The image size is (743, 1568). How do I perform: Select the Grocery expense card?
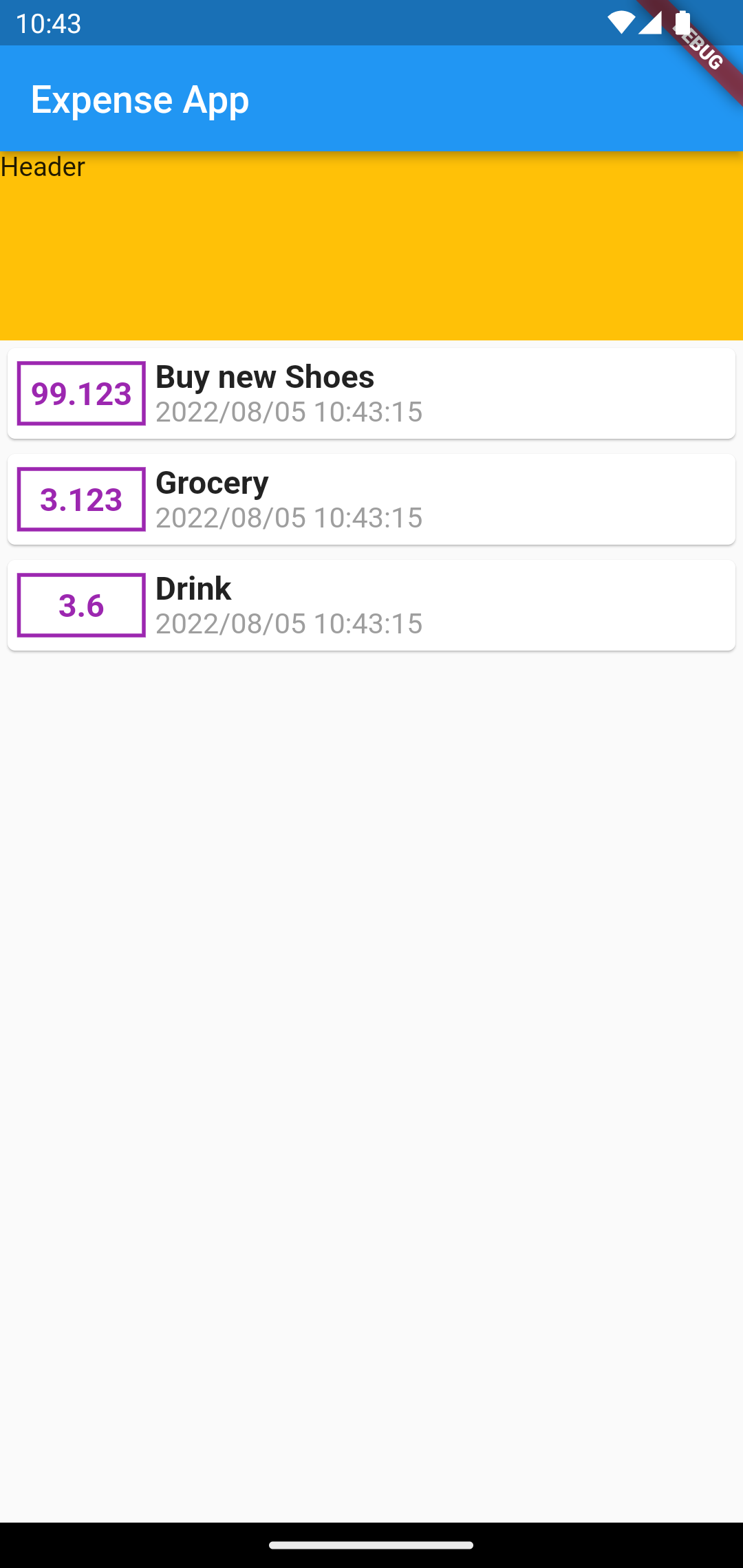tap(371, 499)
